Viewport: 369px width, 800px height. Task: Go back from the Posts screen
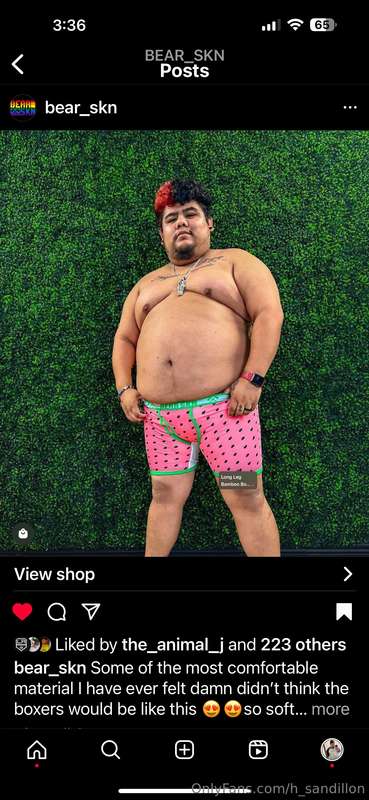tap(17, 65)
